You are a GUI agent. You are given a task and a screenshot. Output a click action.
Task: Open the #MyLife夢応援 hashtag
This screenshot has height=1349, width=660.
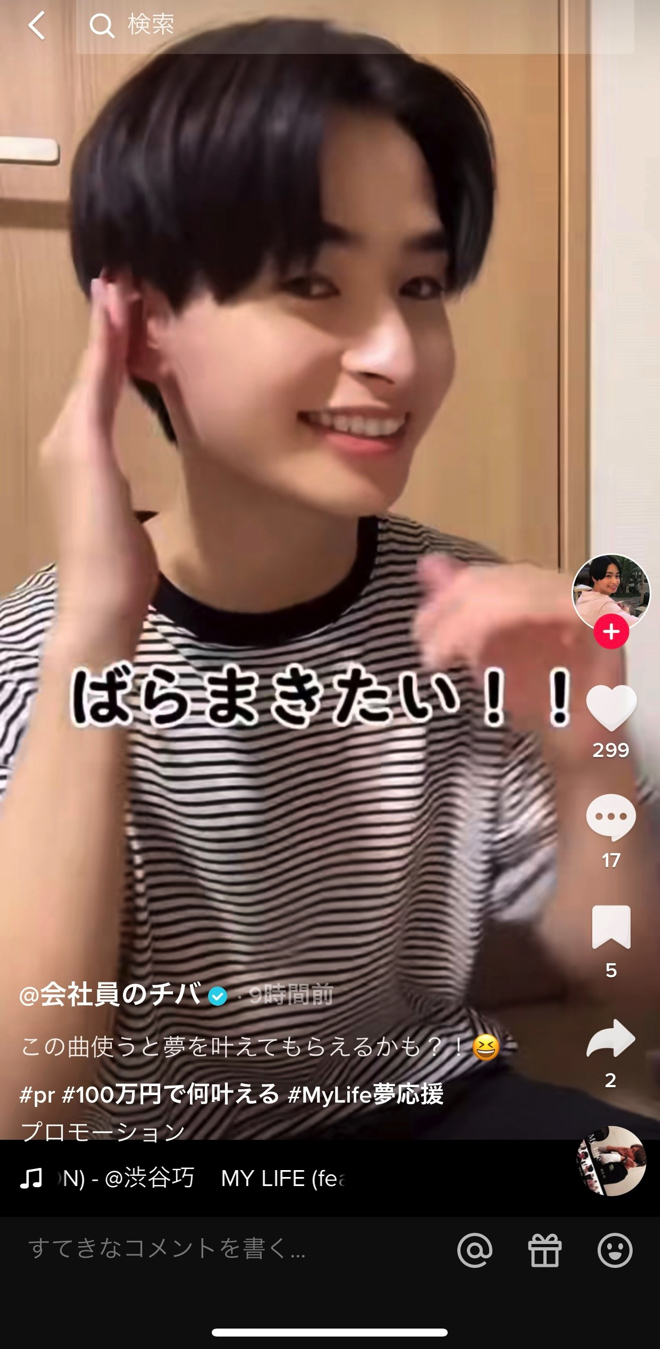click(366, 1094)
